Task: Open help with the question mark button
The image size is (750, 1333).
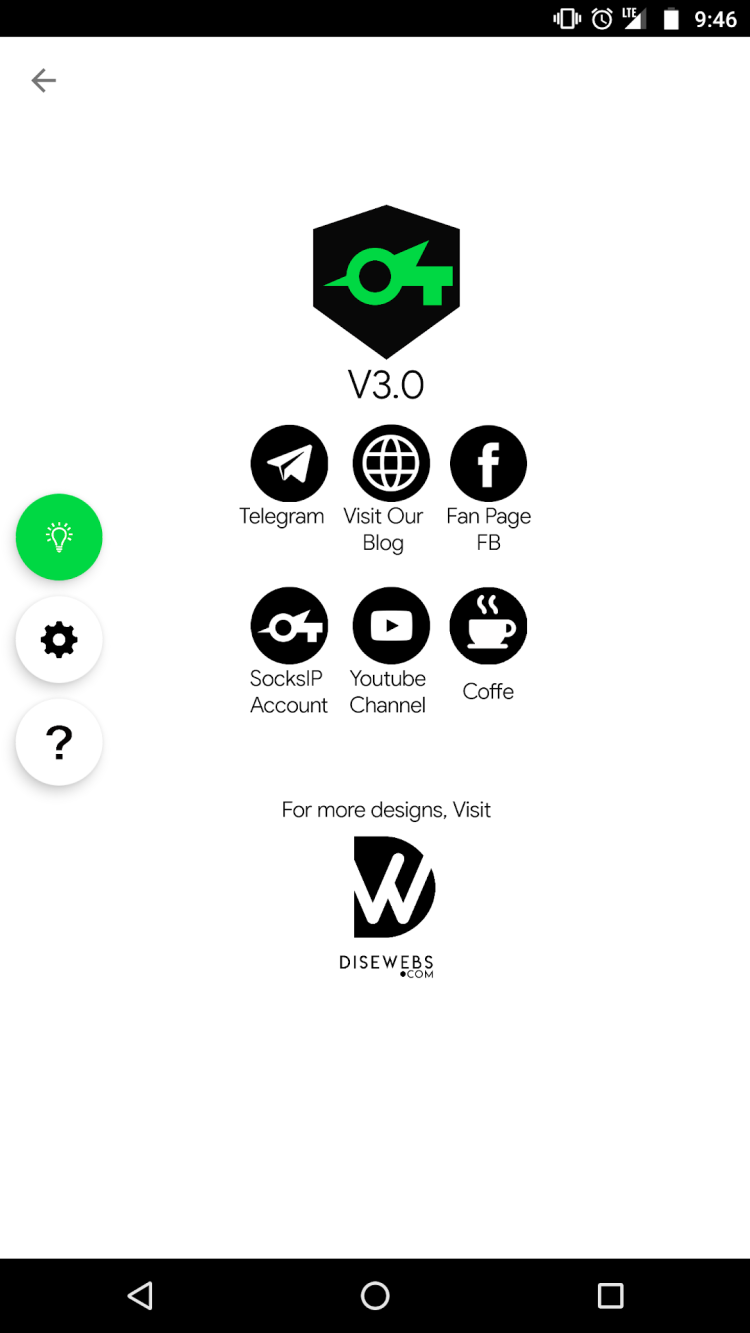Action: 59,742
